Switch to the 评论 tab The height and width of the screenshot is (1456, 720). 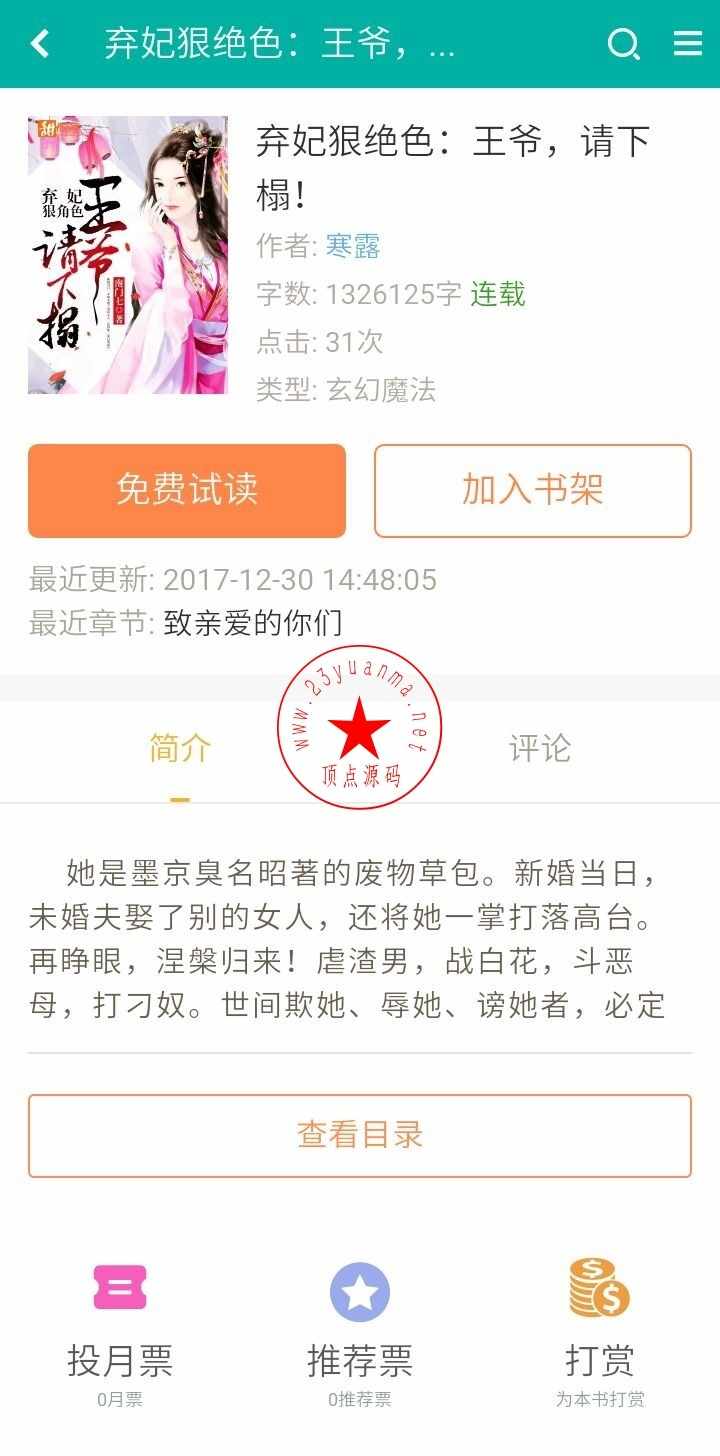pyautogui.click(x=540, y=748)
